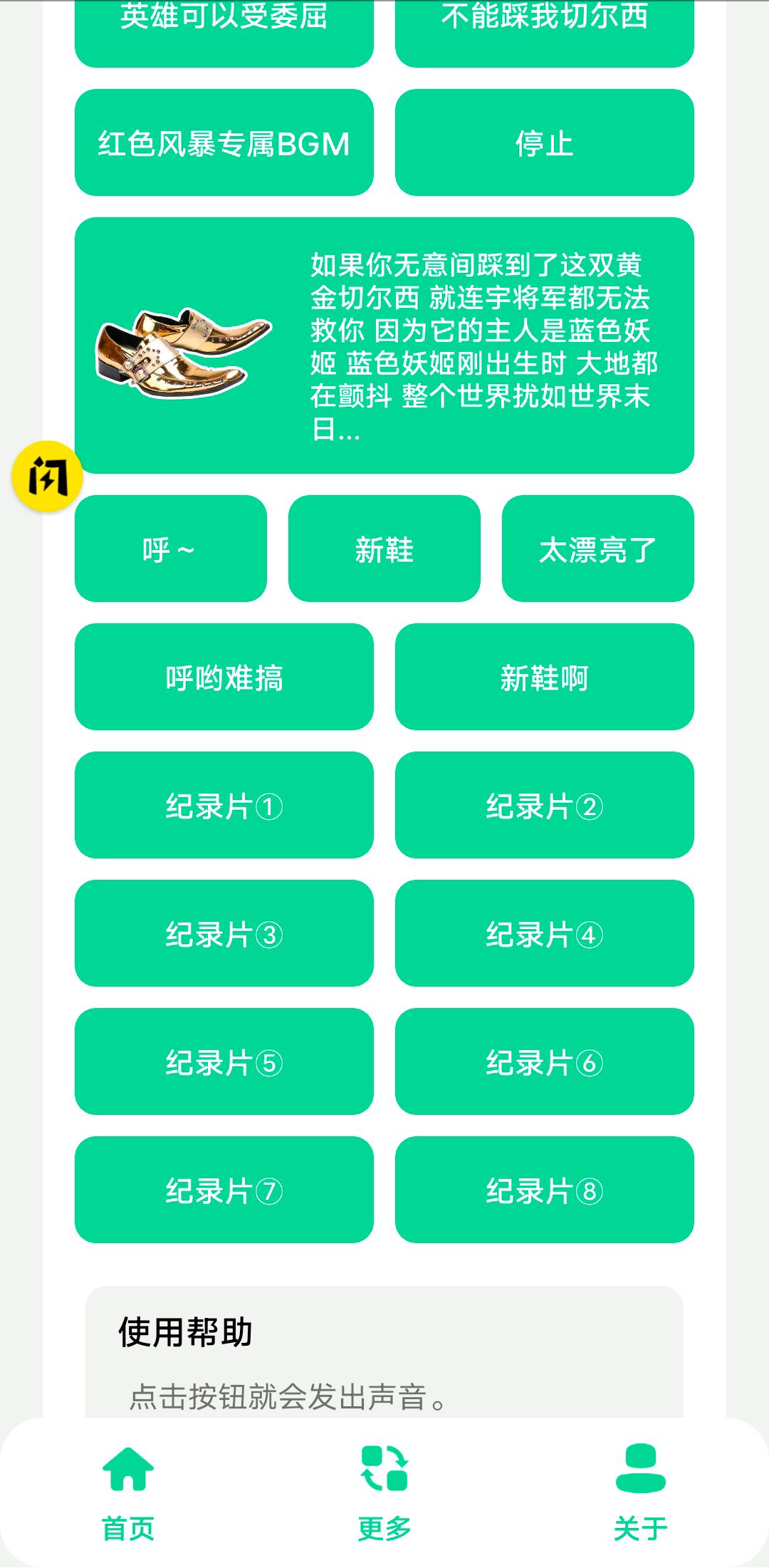769x1568 pixels.
Task: Play the 呼哟难搞 sound
Action: (x=224, y=677)
